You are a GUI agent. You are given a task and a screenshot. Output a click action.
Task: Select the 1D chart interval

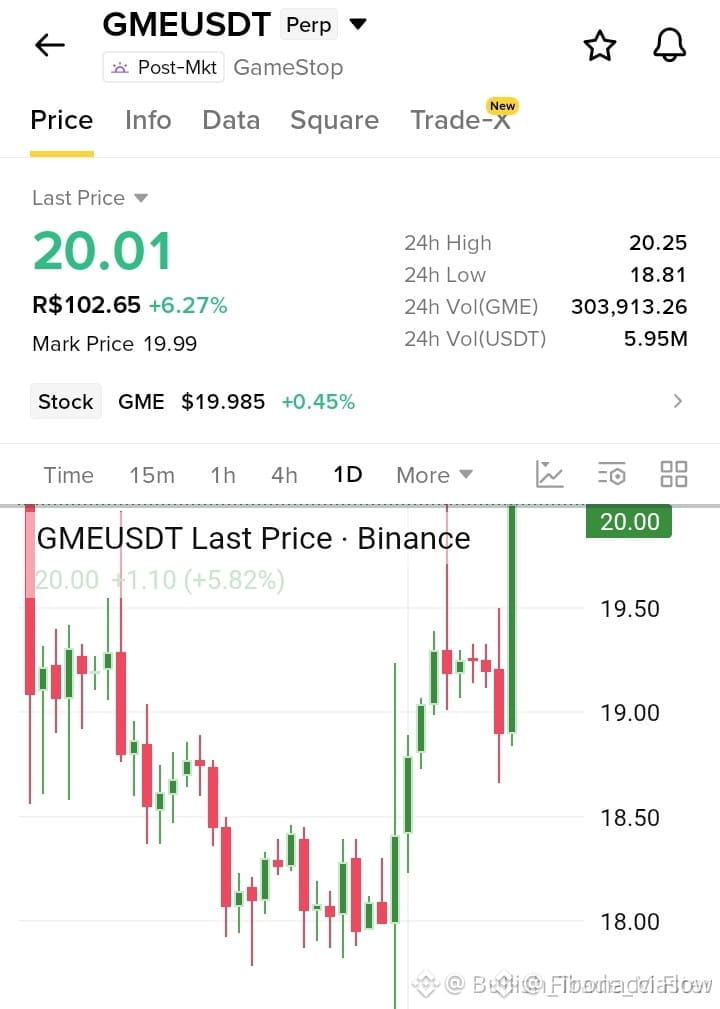(347, 475)
